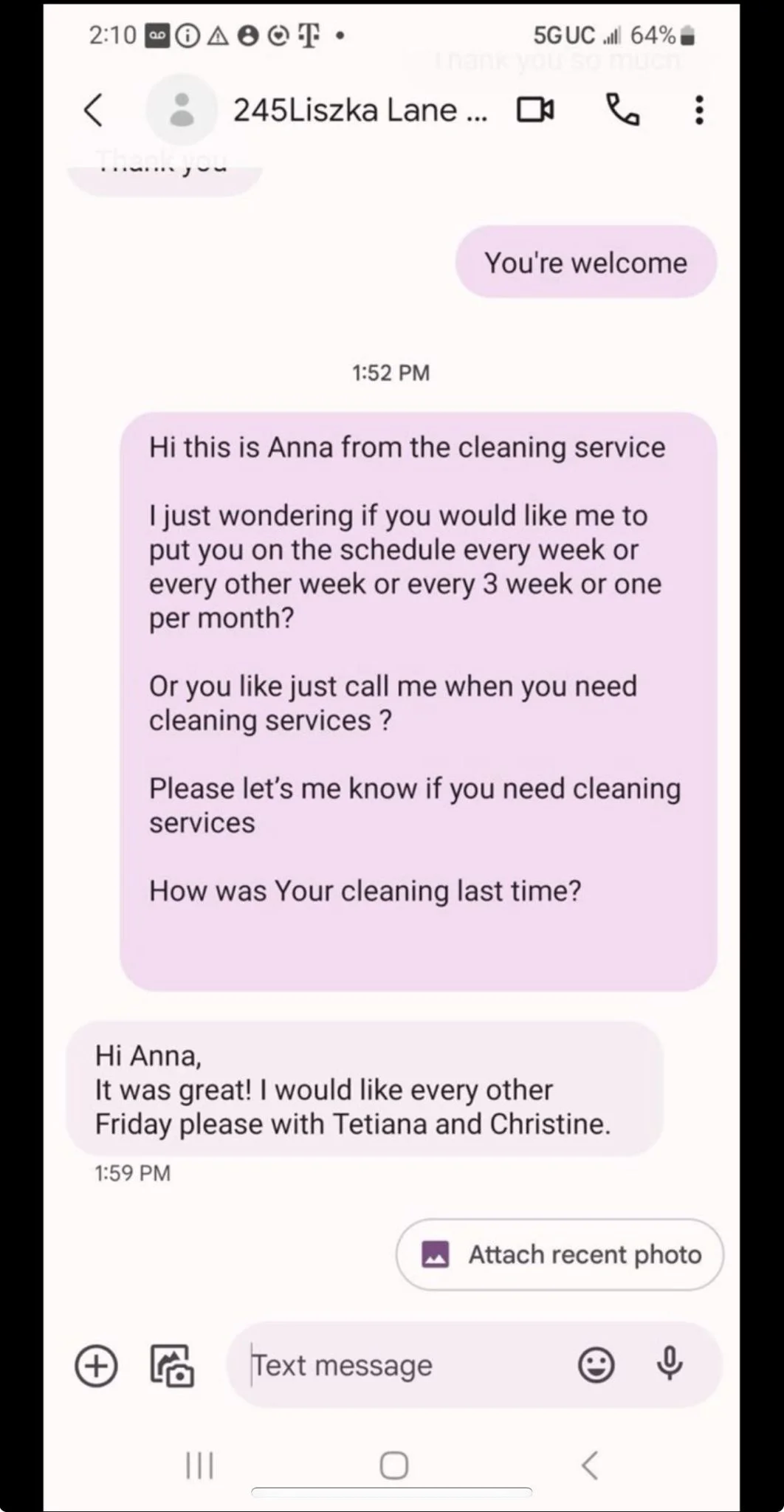Record a voice message with the microphone

pos(670,1364)
